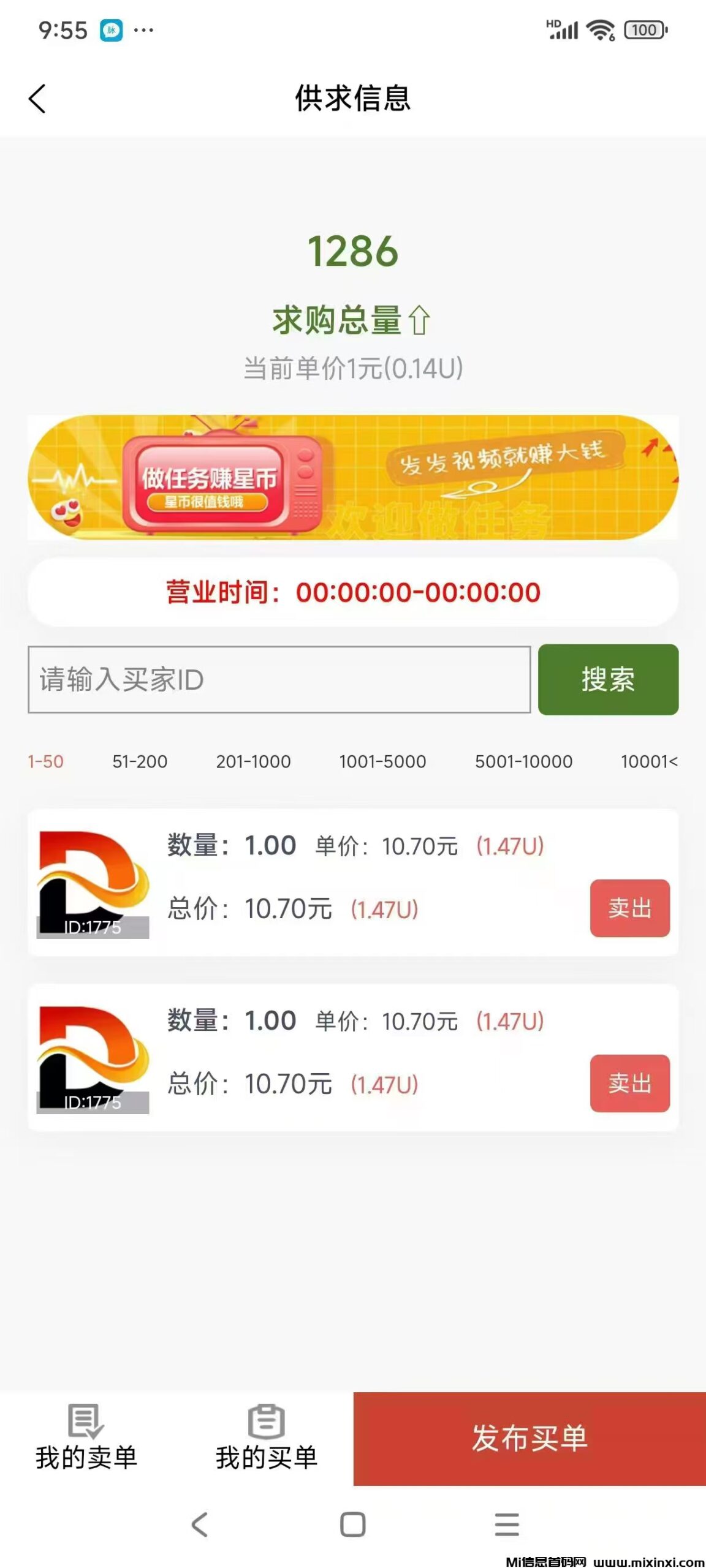The image size is (706, 1568).
Task: Select the 1001-5000 range tab
Action: click(382, 761)
